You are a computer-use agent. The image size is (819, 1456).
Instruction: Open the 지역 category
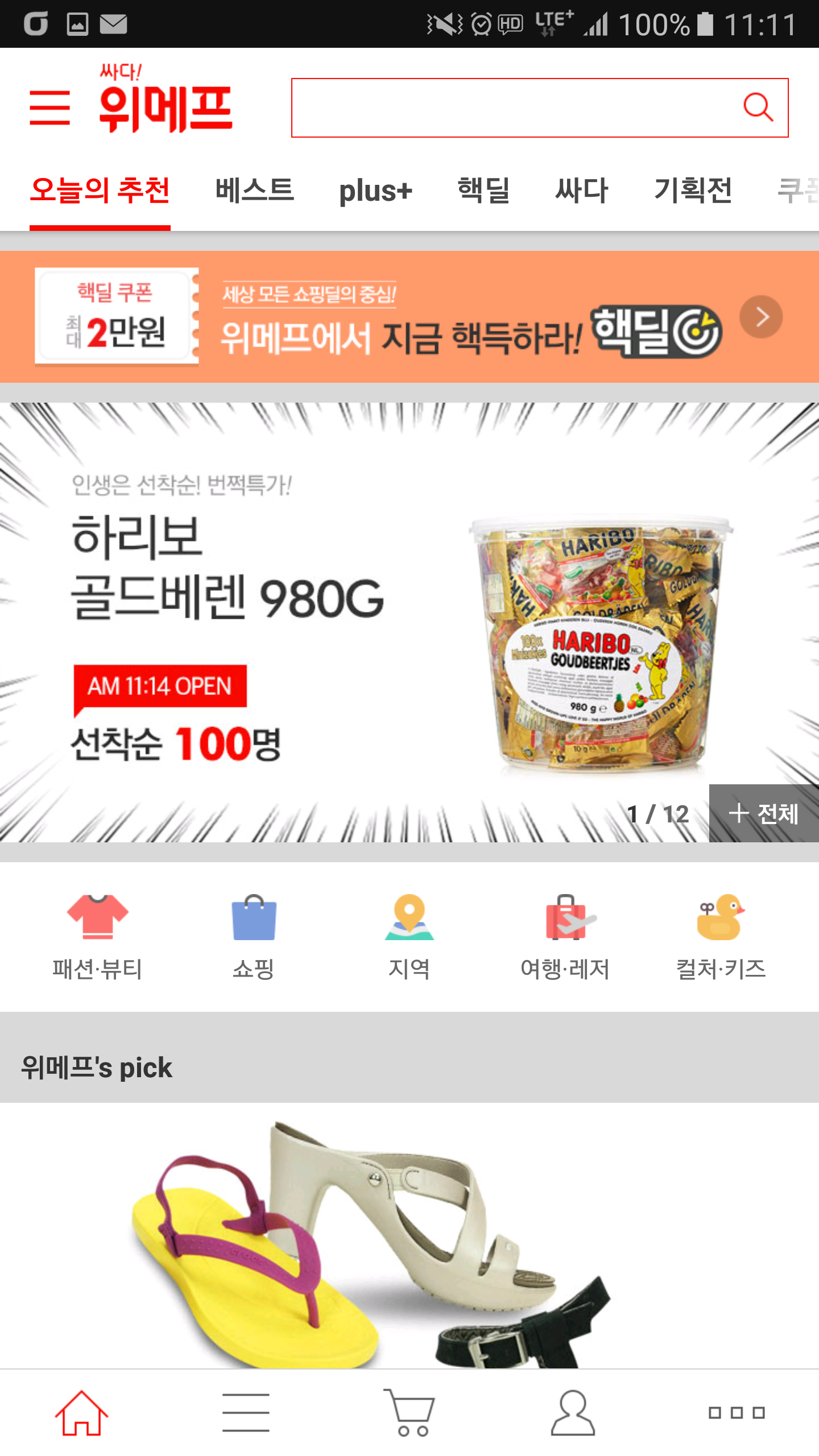[409, 936]
